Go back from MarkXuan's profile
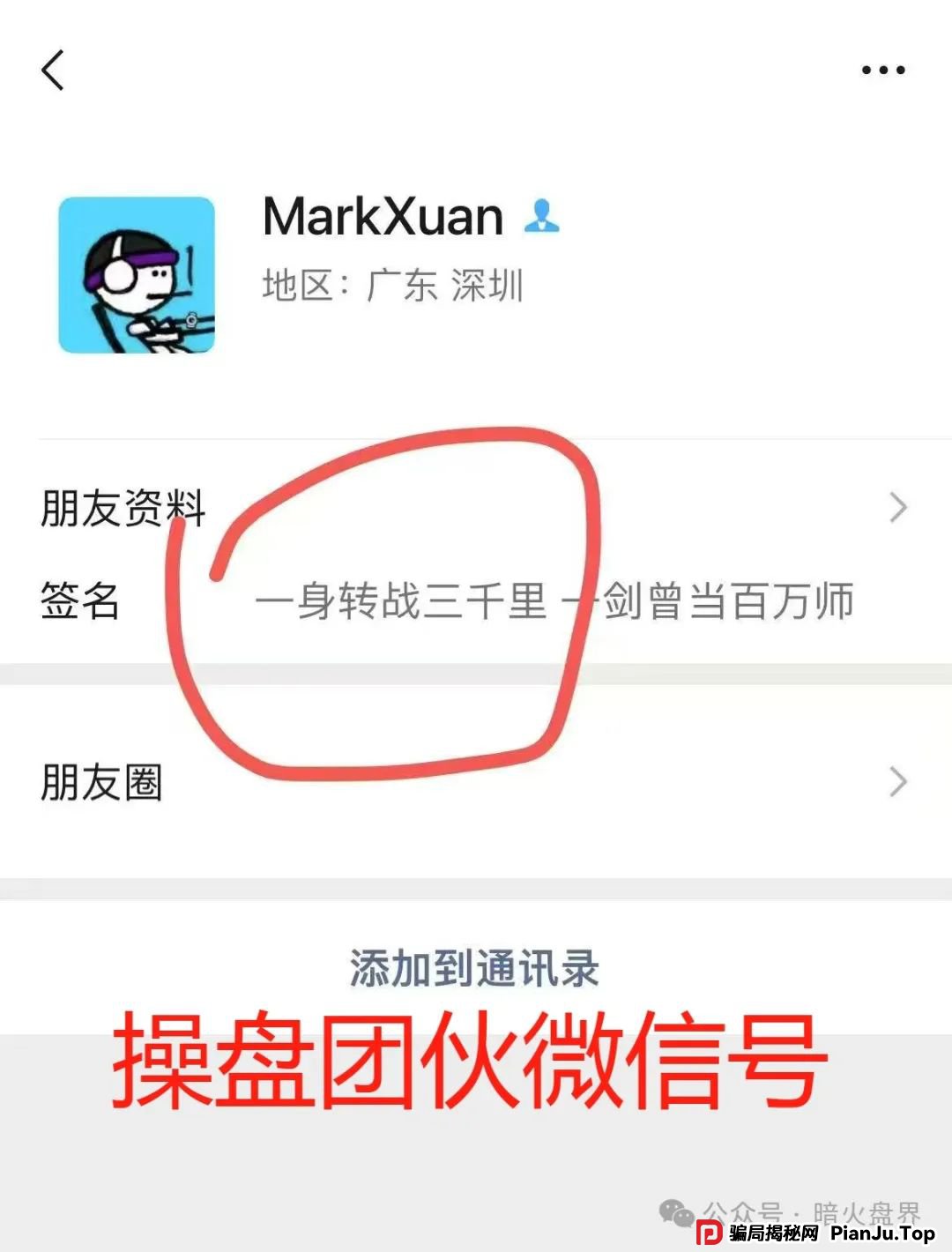Image resolution: width=952 pixels, height=1252 pixels. click(x=54, y=71)
